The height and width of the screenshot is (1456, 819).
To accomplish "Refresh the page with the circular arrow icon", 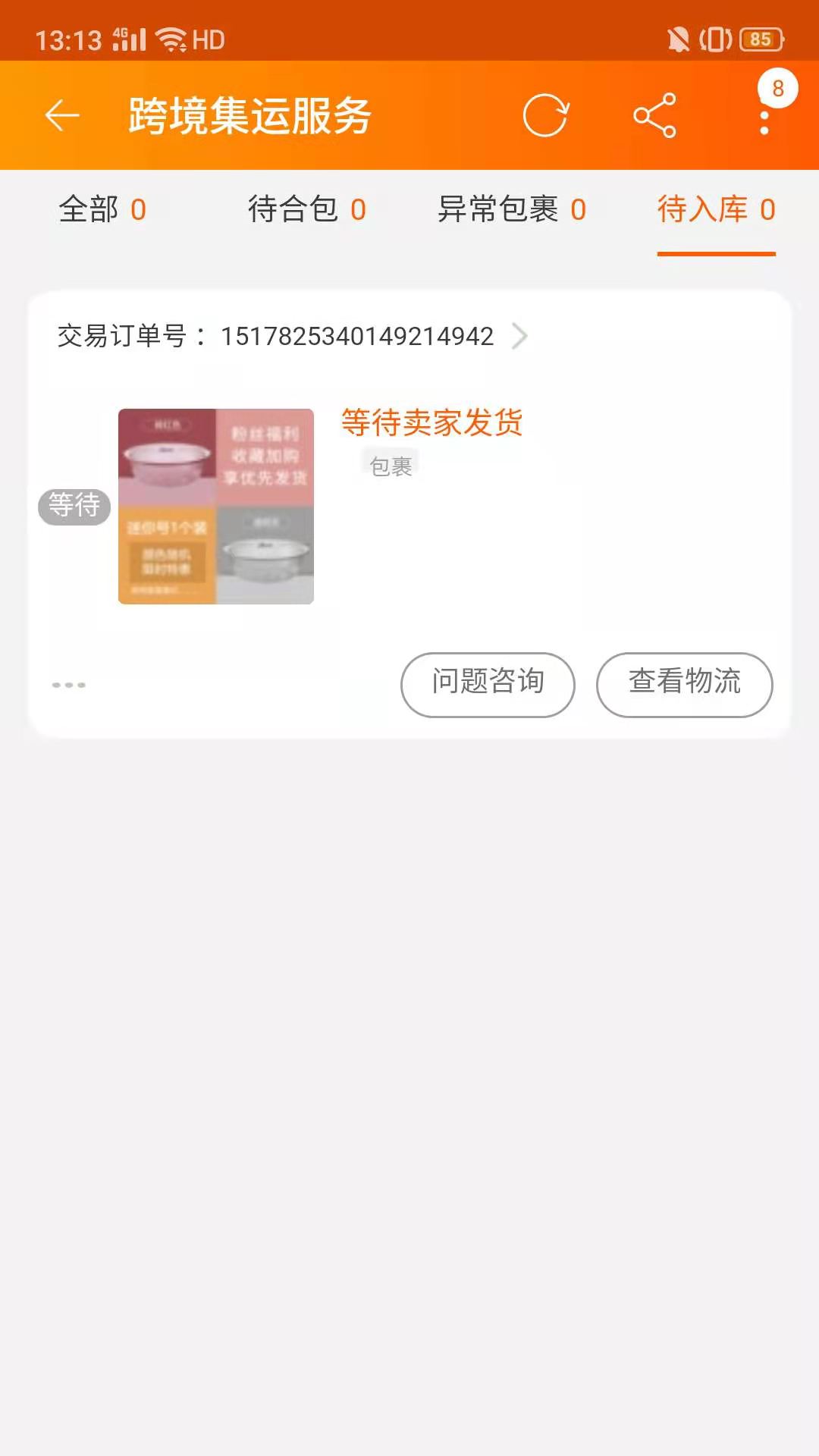I will (x=546, y=116).
